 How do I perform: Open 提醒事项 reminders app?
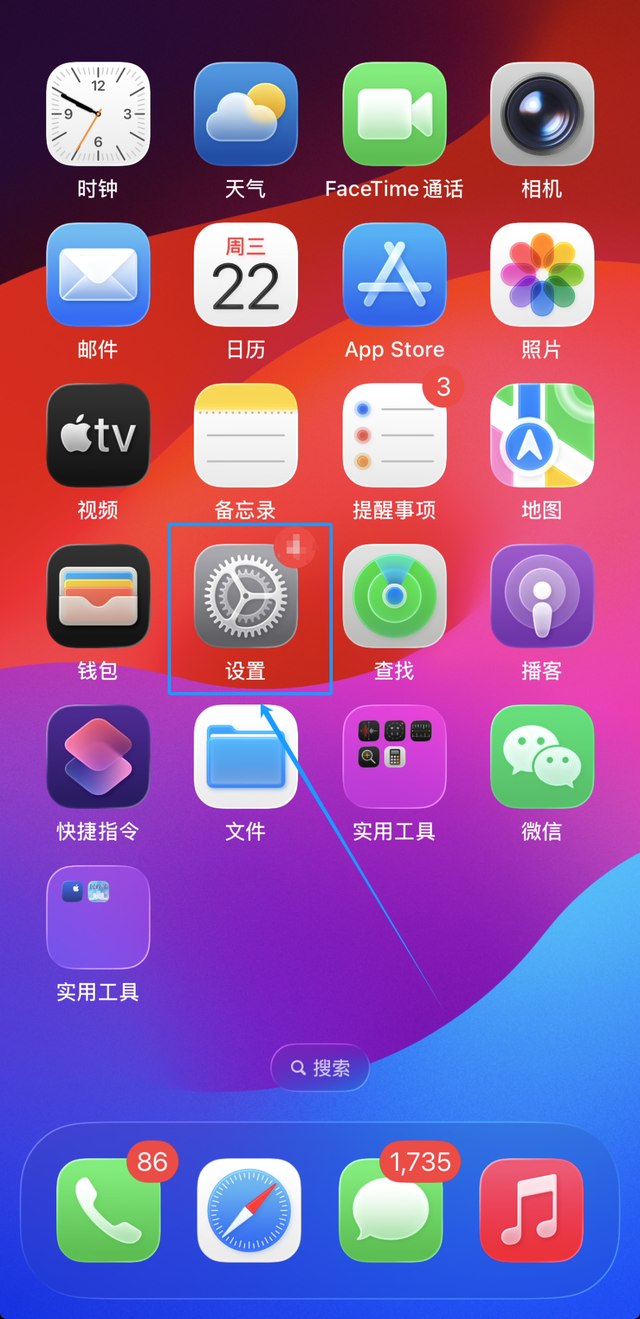(x=394, y=435)
